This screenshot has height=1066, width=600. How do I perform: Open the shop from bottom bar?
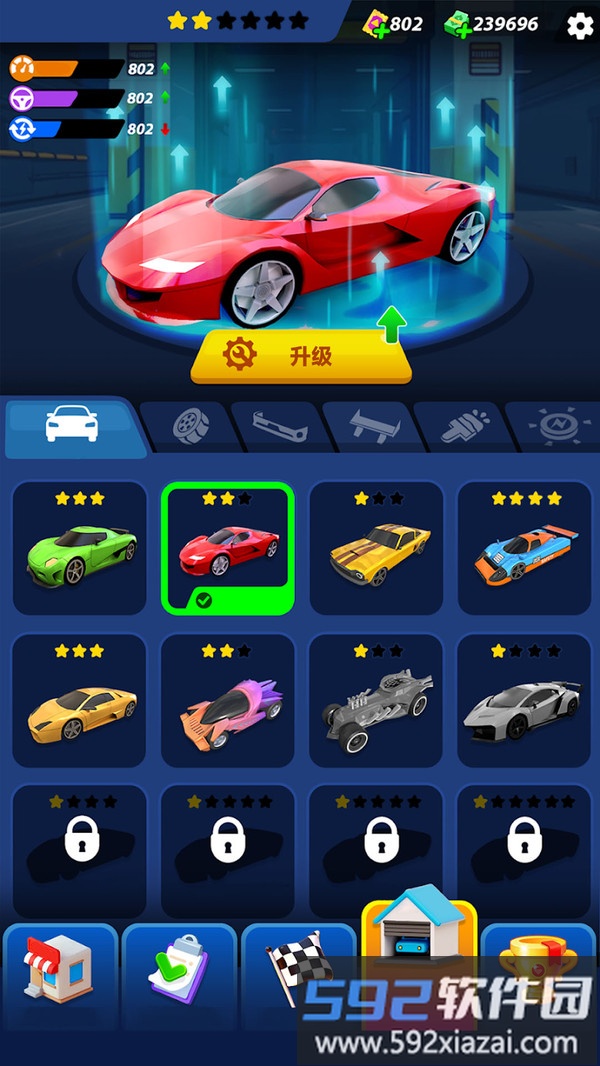coord(60,970)
